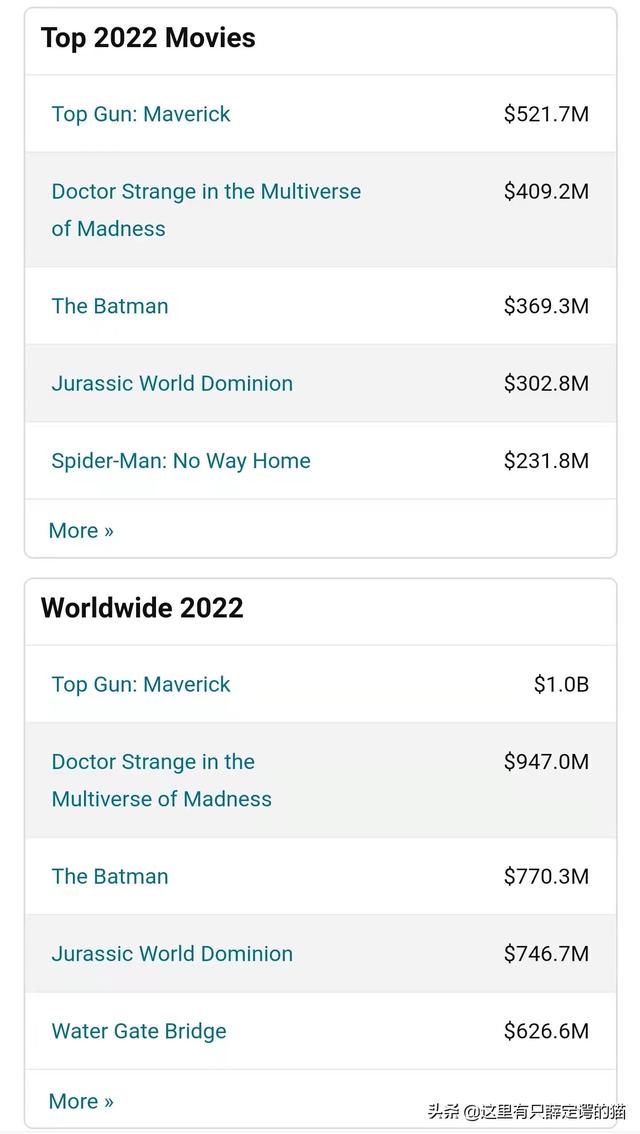Open Water Gate Bridge

point(139,1031)
